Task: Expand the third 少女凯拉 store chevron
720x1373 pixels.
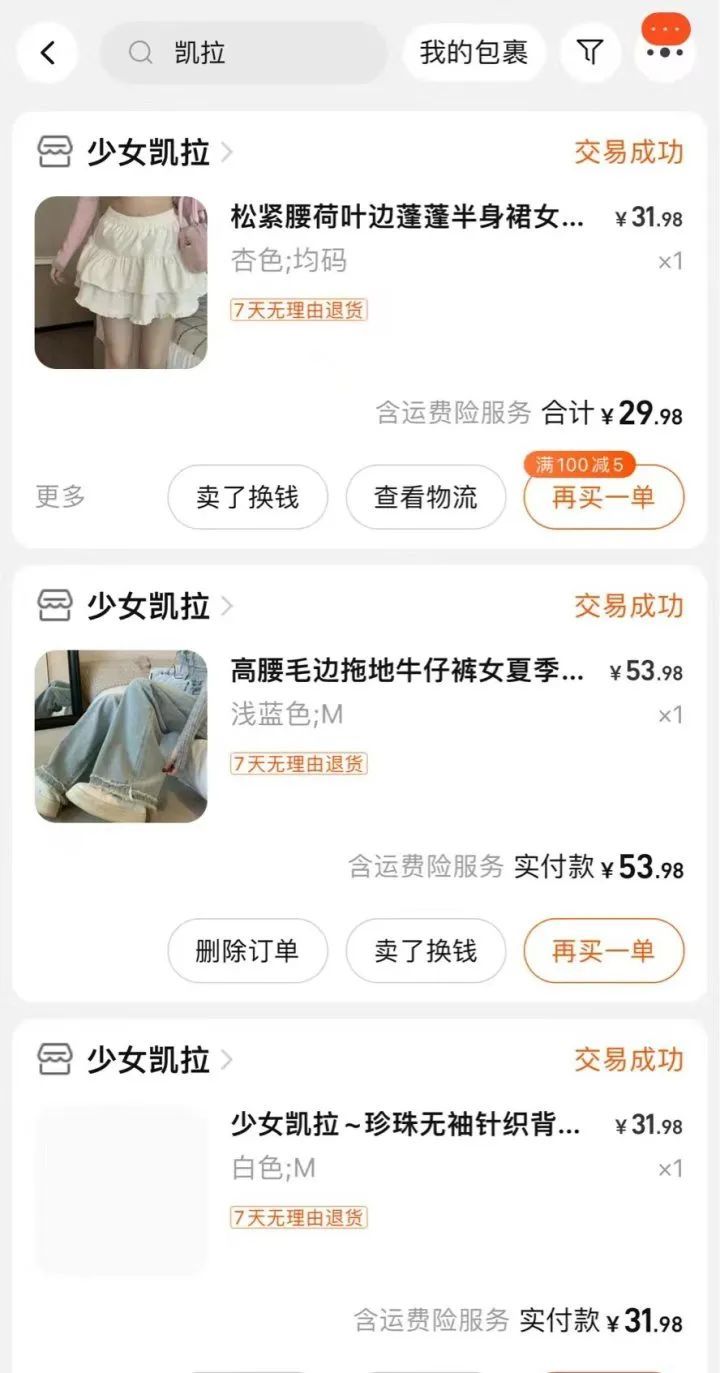Action: 228,1060
